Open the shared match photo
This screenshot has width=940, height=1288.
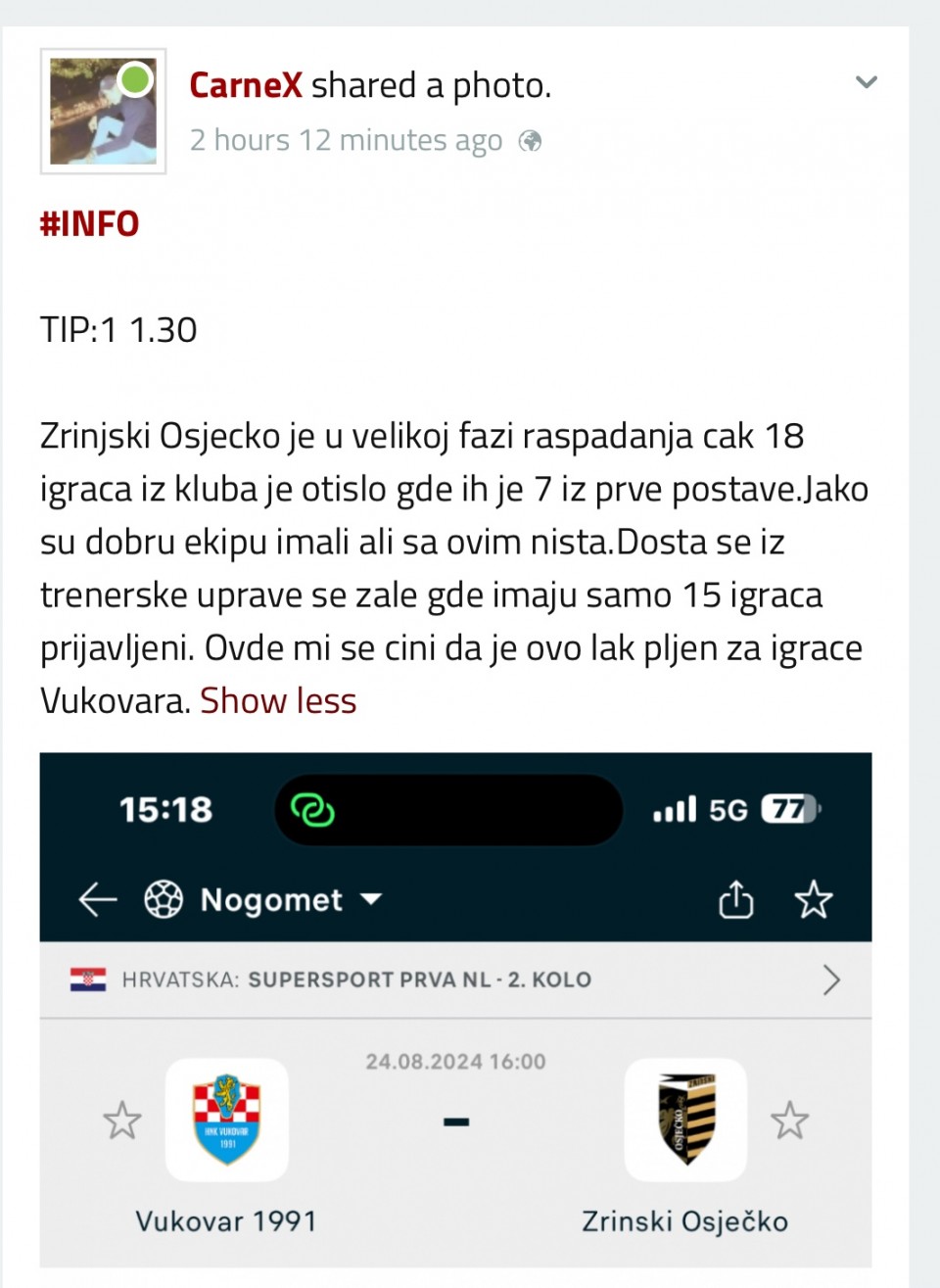click(x=455, y=1009)
